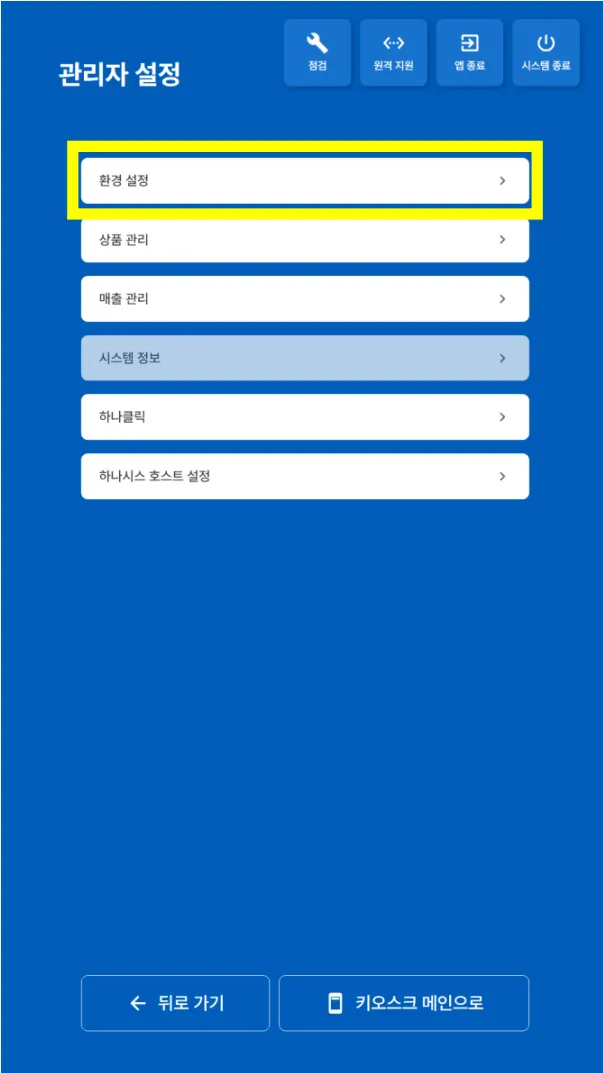
Task: Go to 상품 관리
Action: (304, 240)
